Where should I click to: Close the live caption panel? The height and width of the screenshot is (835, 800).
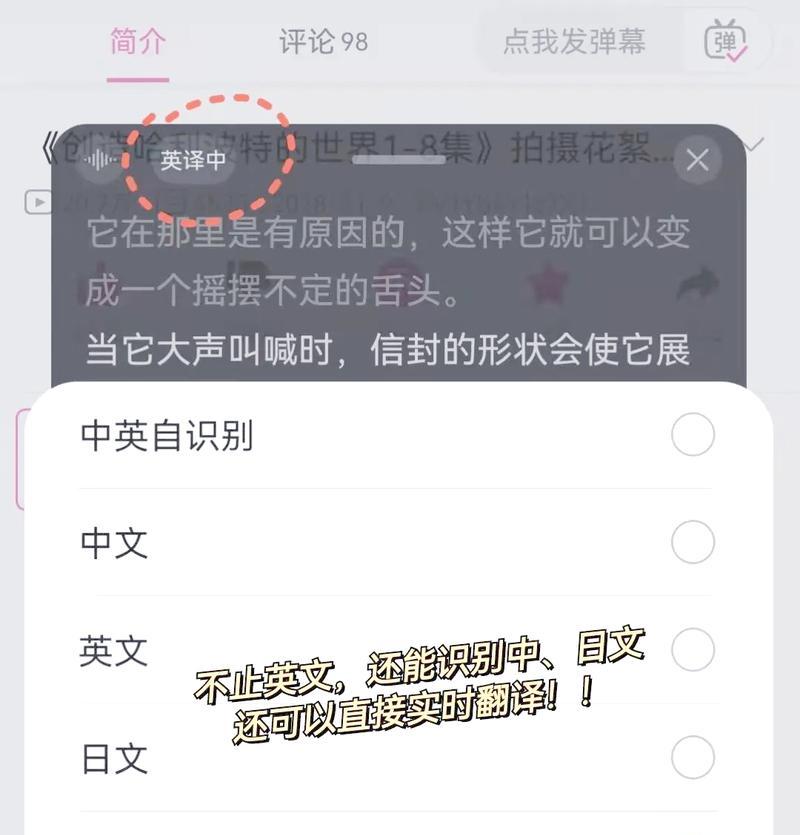697,160
